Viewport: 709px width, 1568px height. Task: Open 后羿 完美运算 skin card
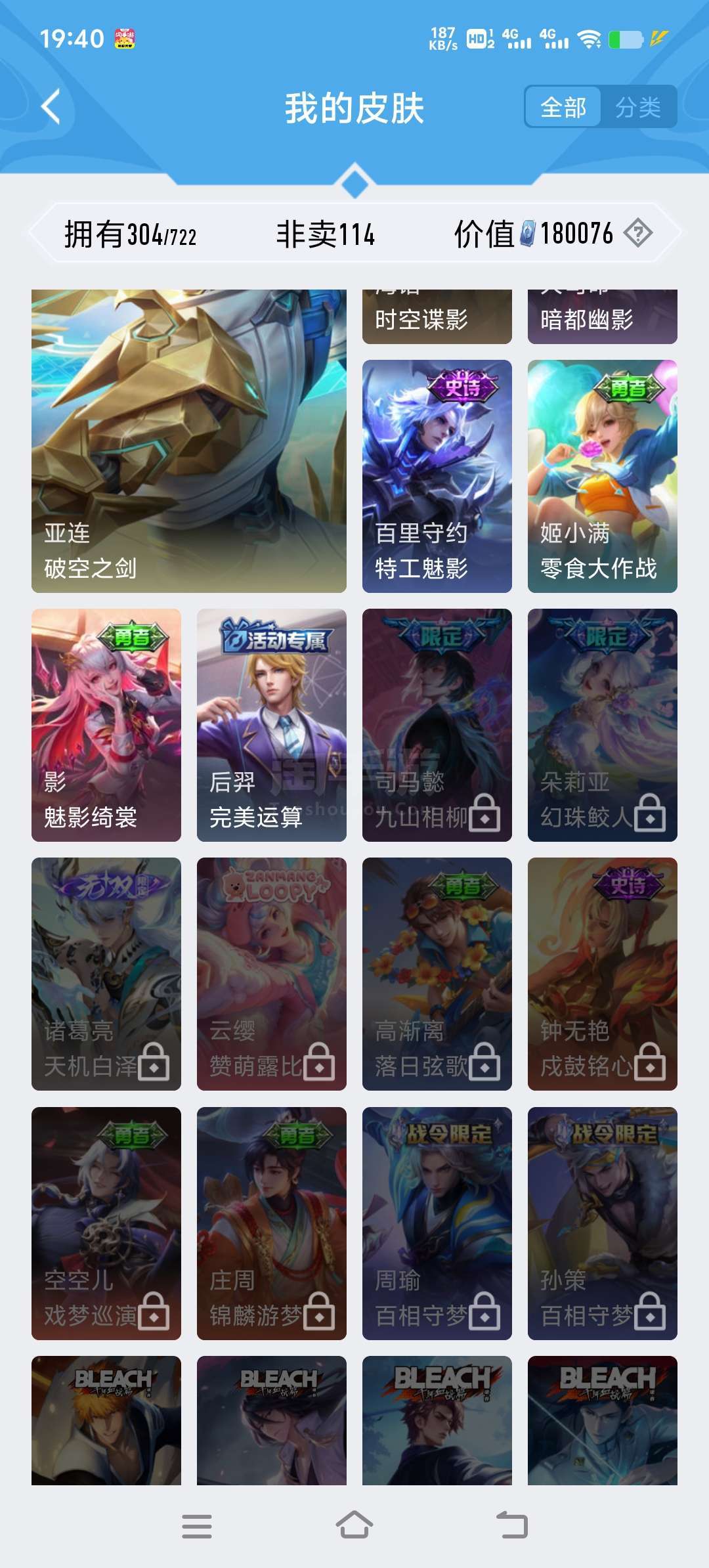[271, 725]
